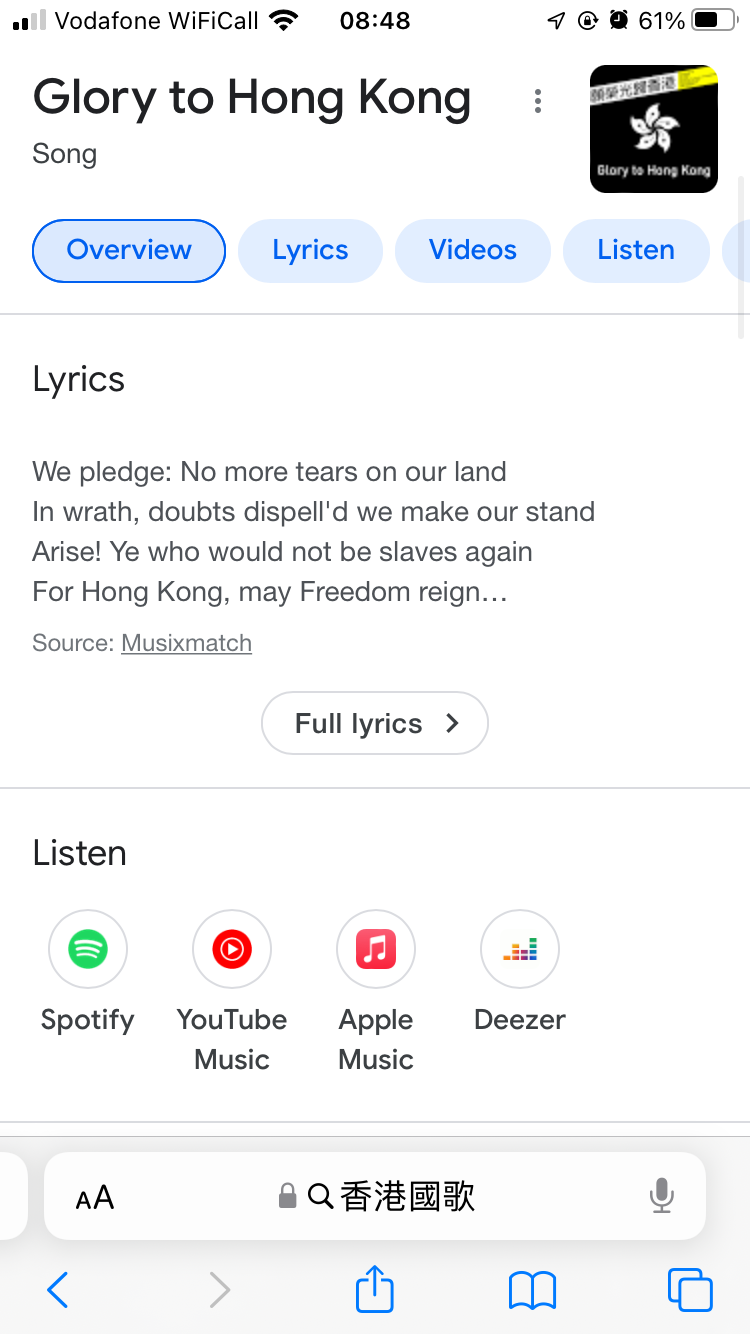
Task: Tap the address bar showing 香港國歌
Action: coord(376,1196)
